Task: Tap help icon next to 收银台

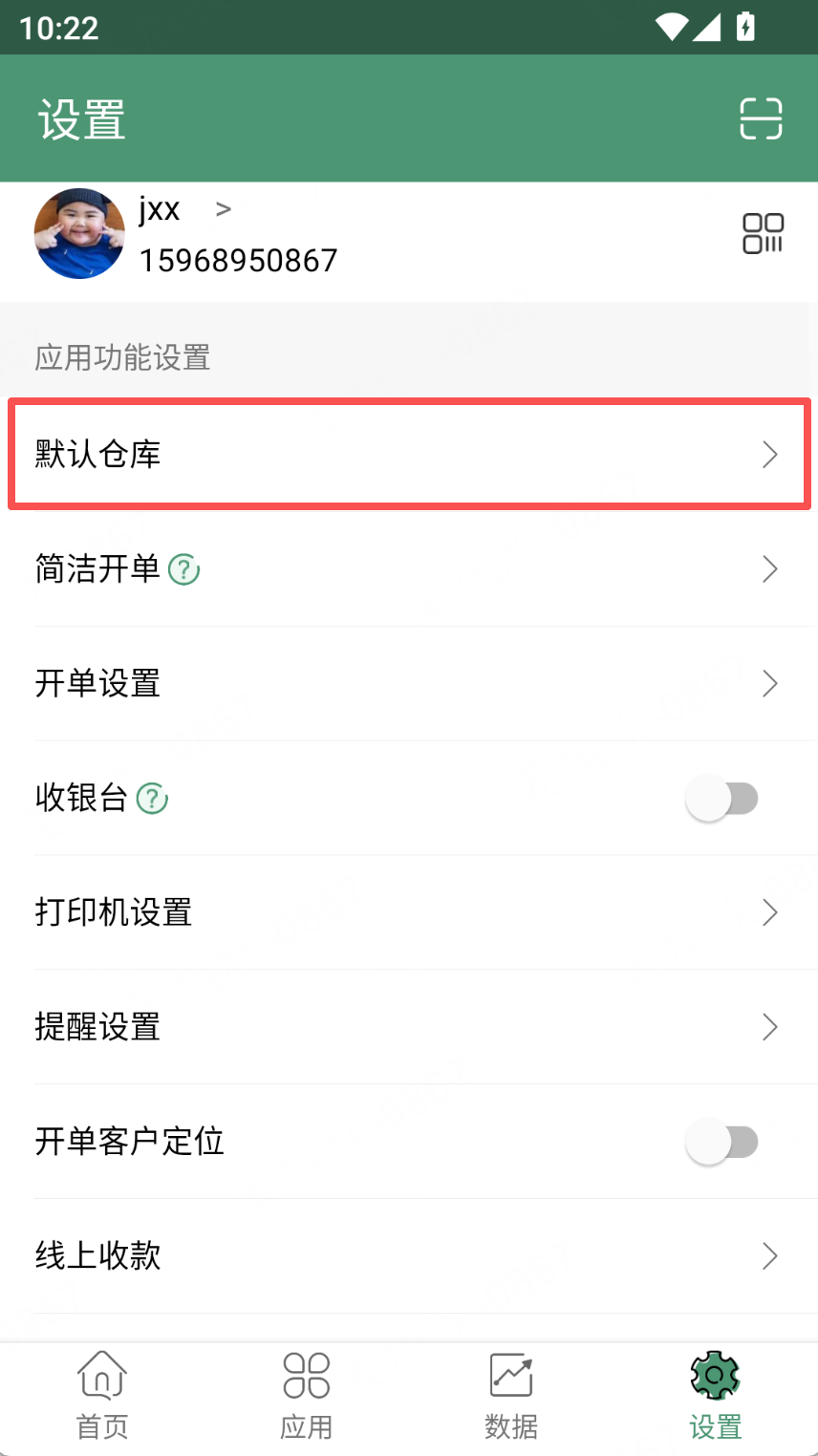Action: click(152, 799)
